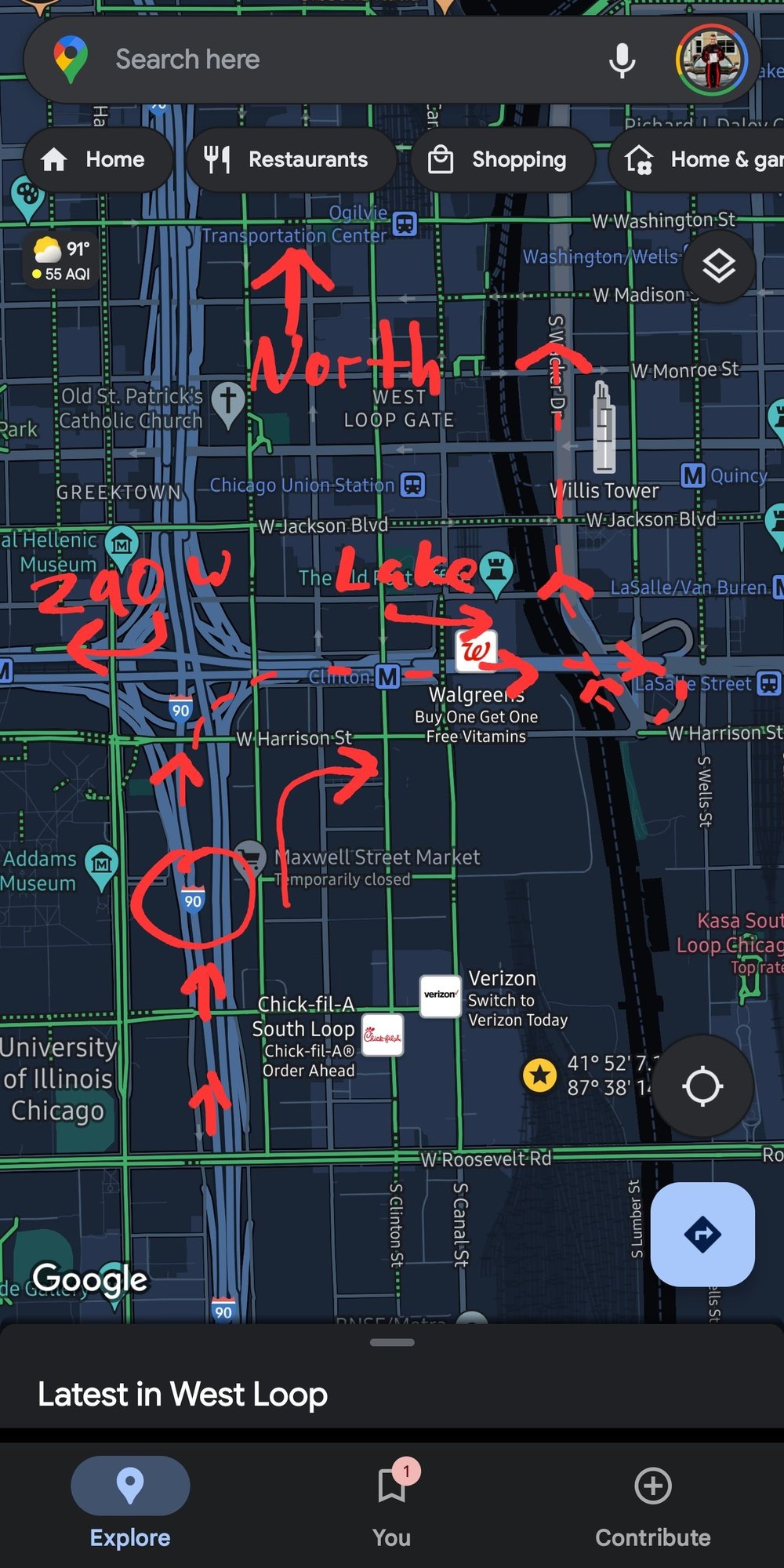Open the blue directions button

tap(702, 1234)
